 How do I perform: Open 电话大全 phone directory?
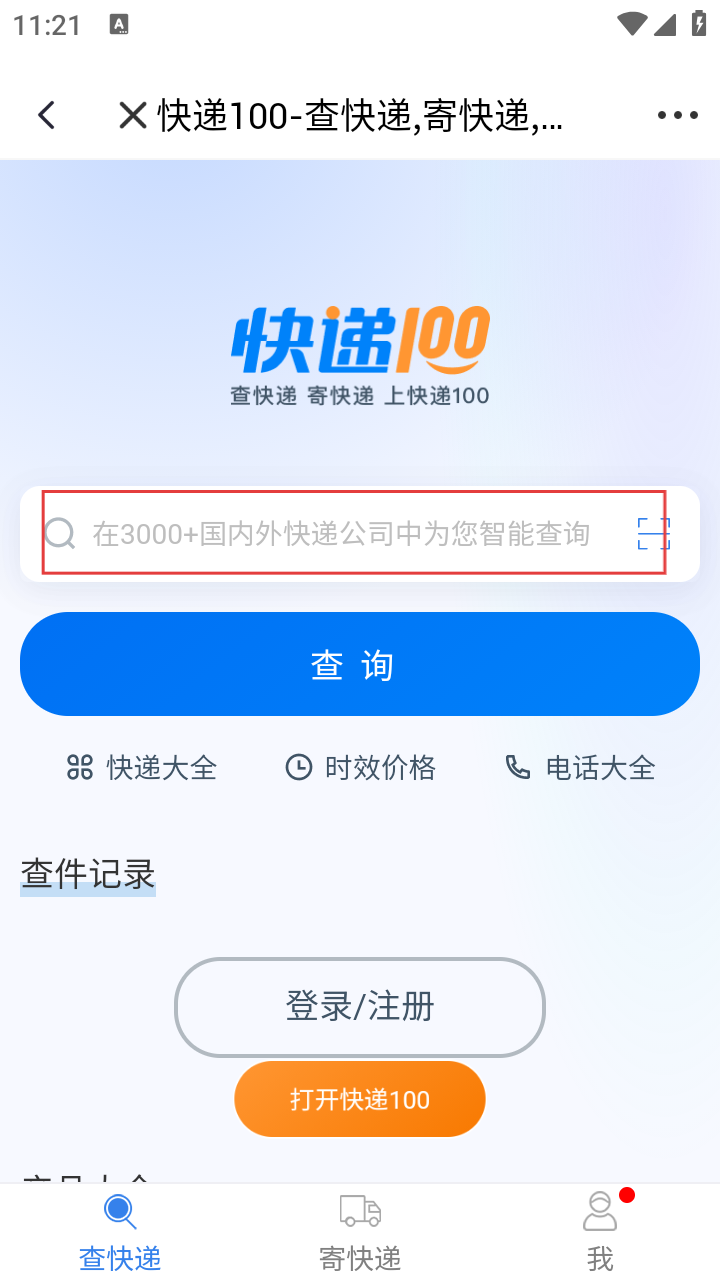pos(580,768)
